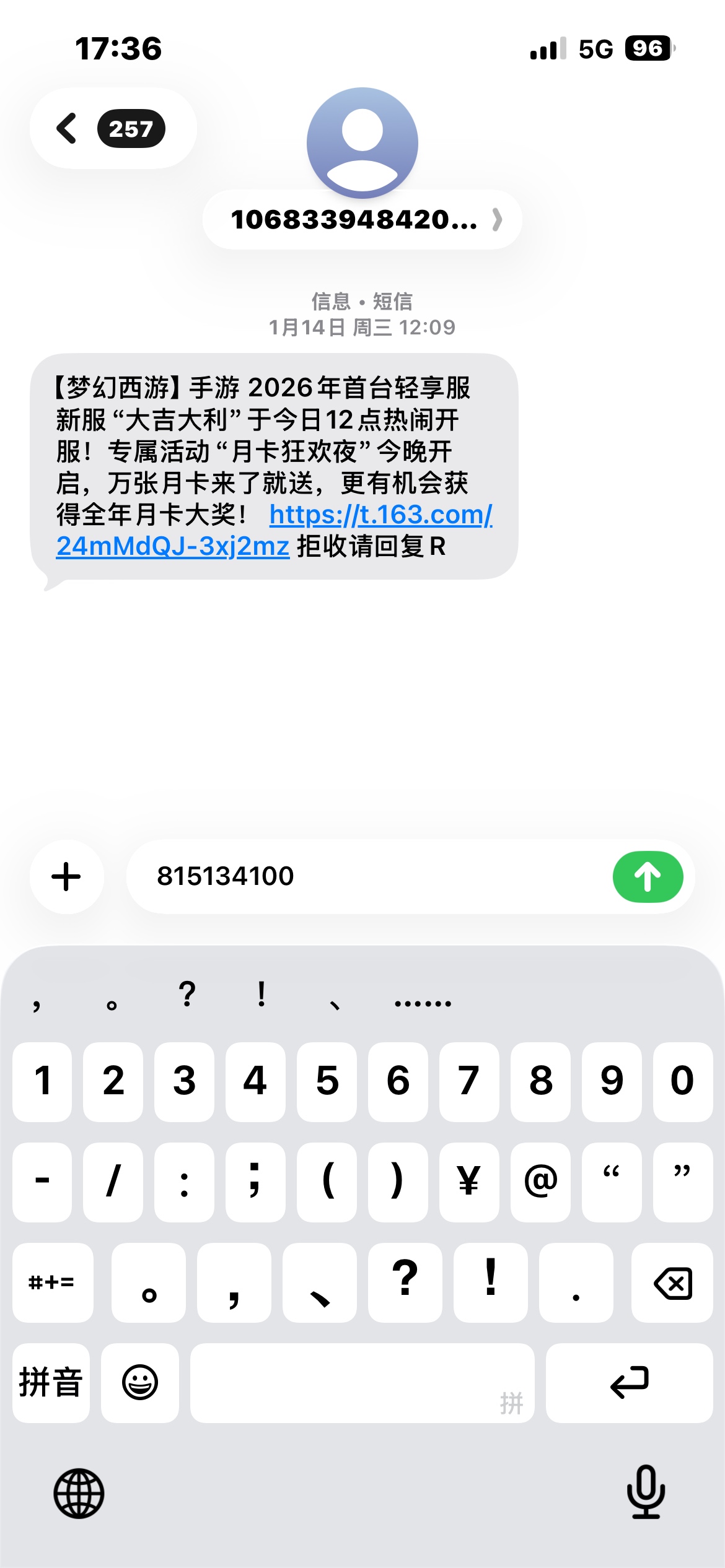Tap the globe keyboard switcher
This screenshot has height=1568, width=725.
(79, 1493)
